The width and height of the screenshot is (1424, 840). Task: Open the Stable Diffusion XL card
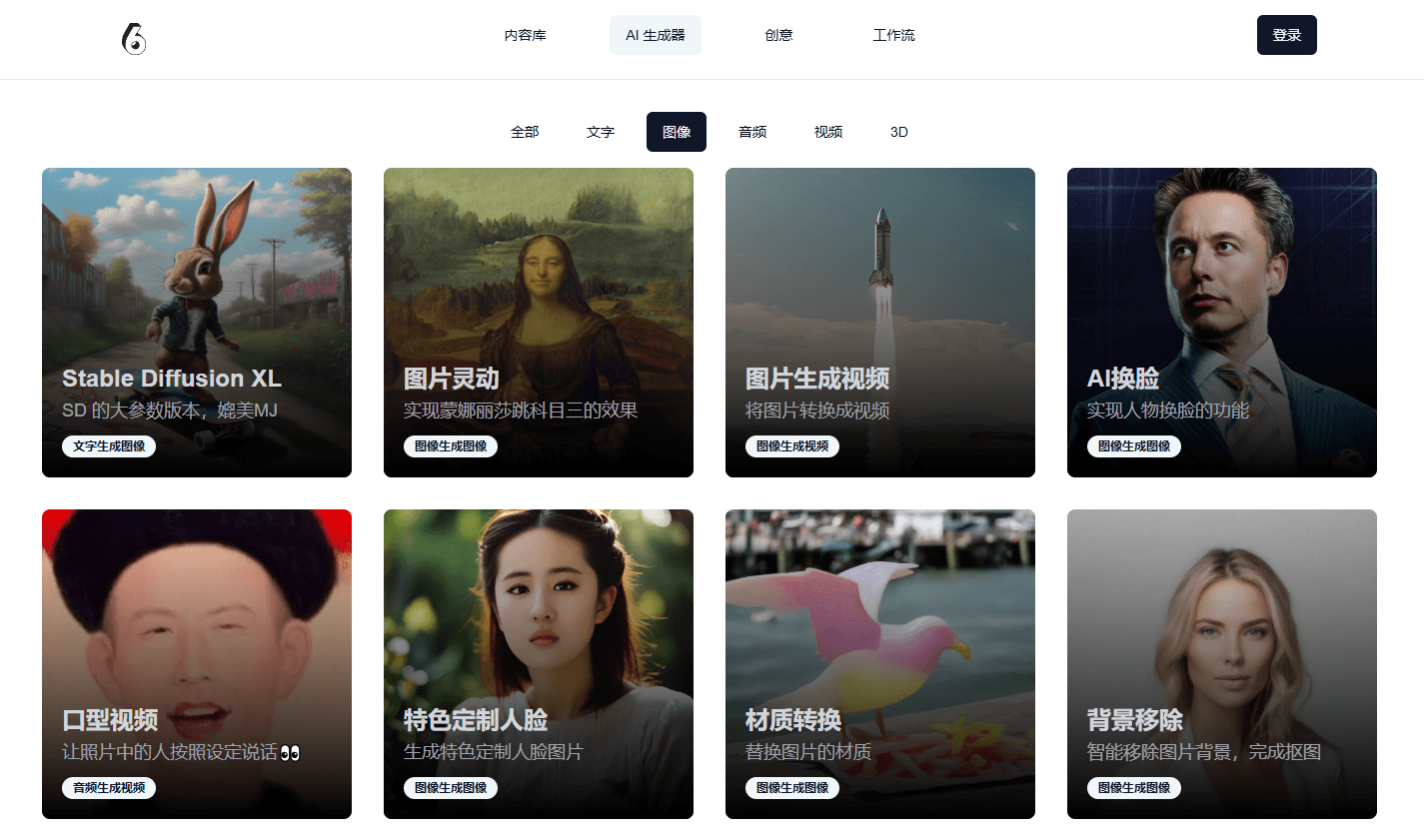point(197,322)
